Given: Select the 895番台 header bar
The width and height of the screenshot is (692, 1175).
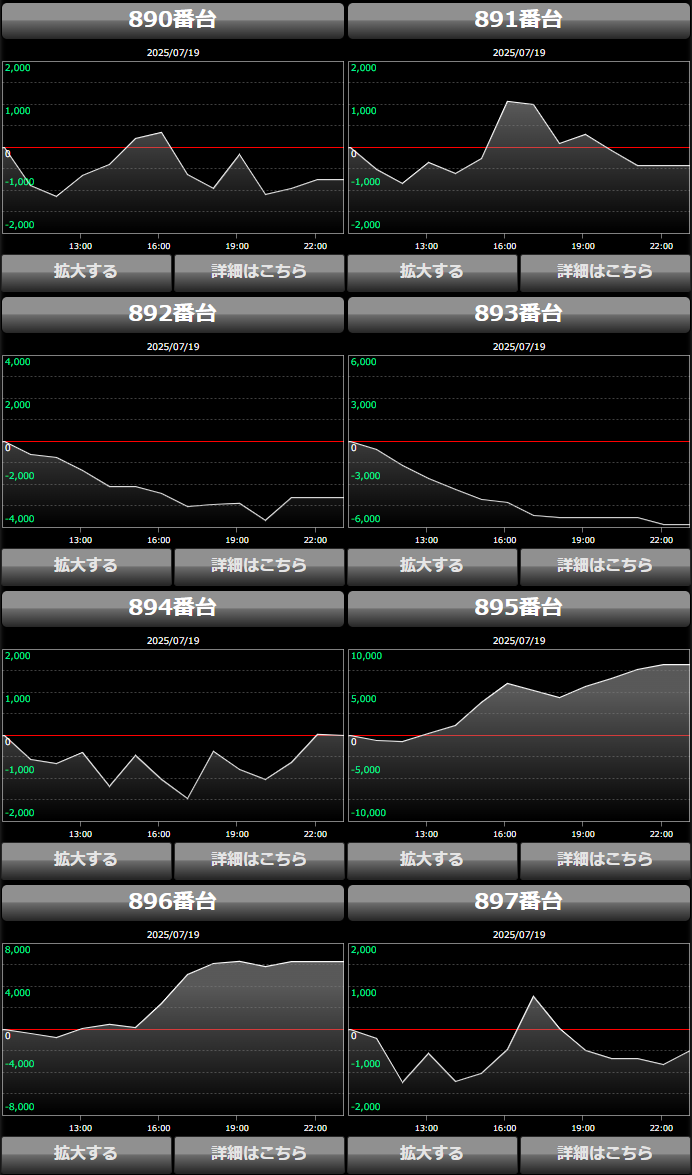Looking at the screenshot, I should [x=519, y=608].
